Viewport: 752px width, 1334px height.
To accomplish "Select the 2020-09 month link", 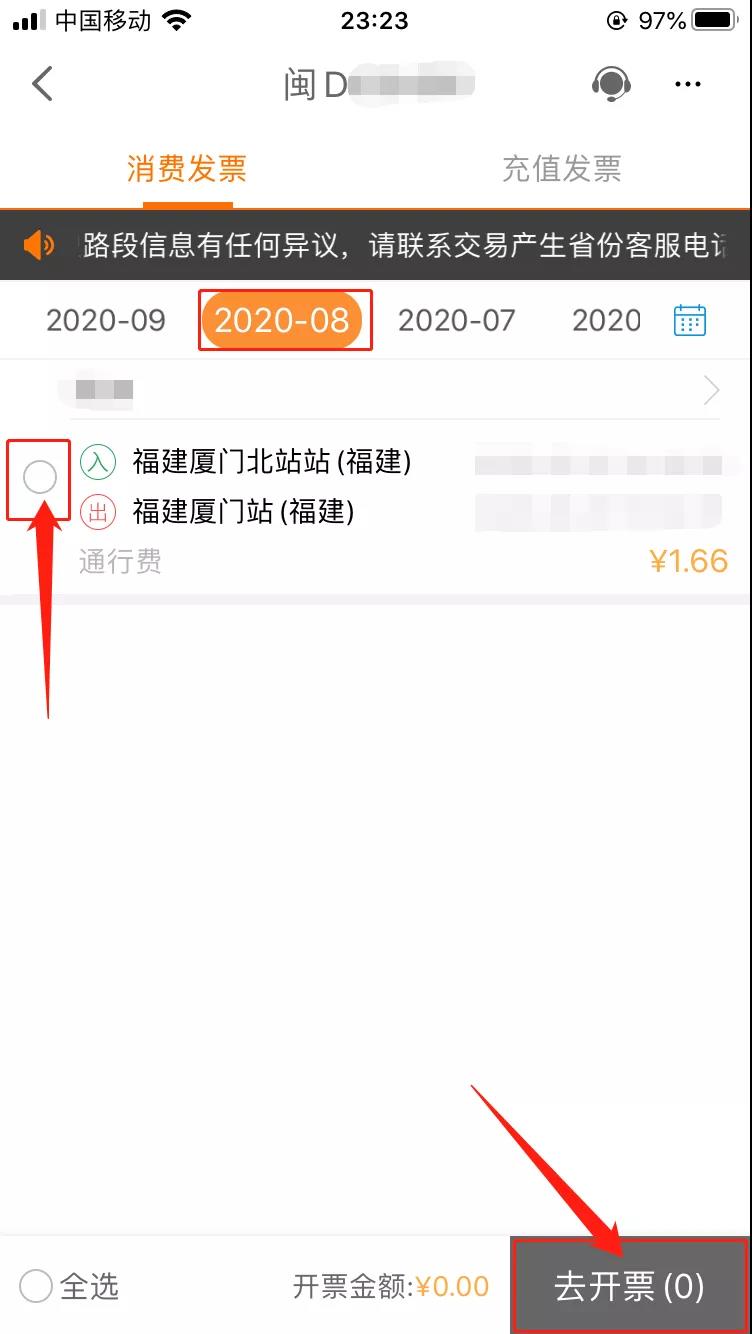I will 105,320.
